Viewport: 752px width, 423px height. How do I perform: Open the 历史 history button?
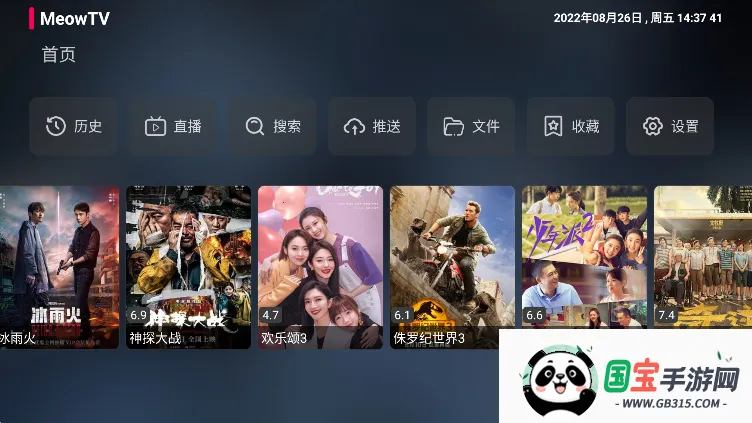(74, 126)
